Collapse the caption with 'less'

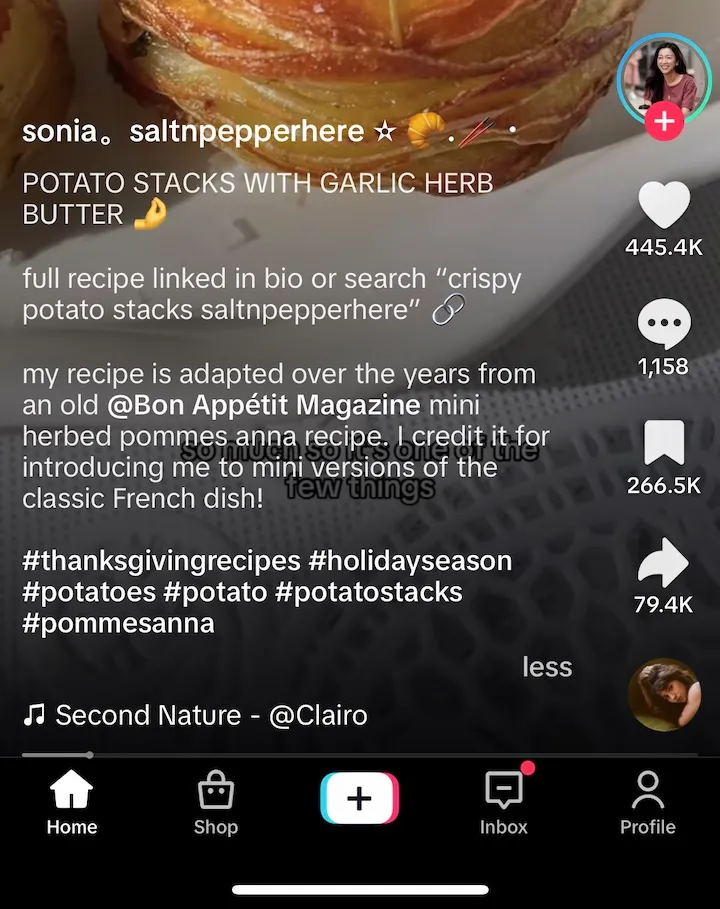tap(547, 667)
